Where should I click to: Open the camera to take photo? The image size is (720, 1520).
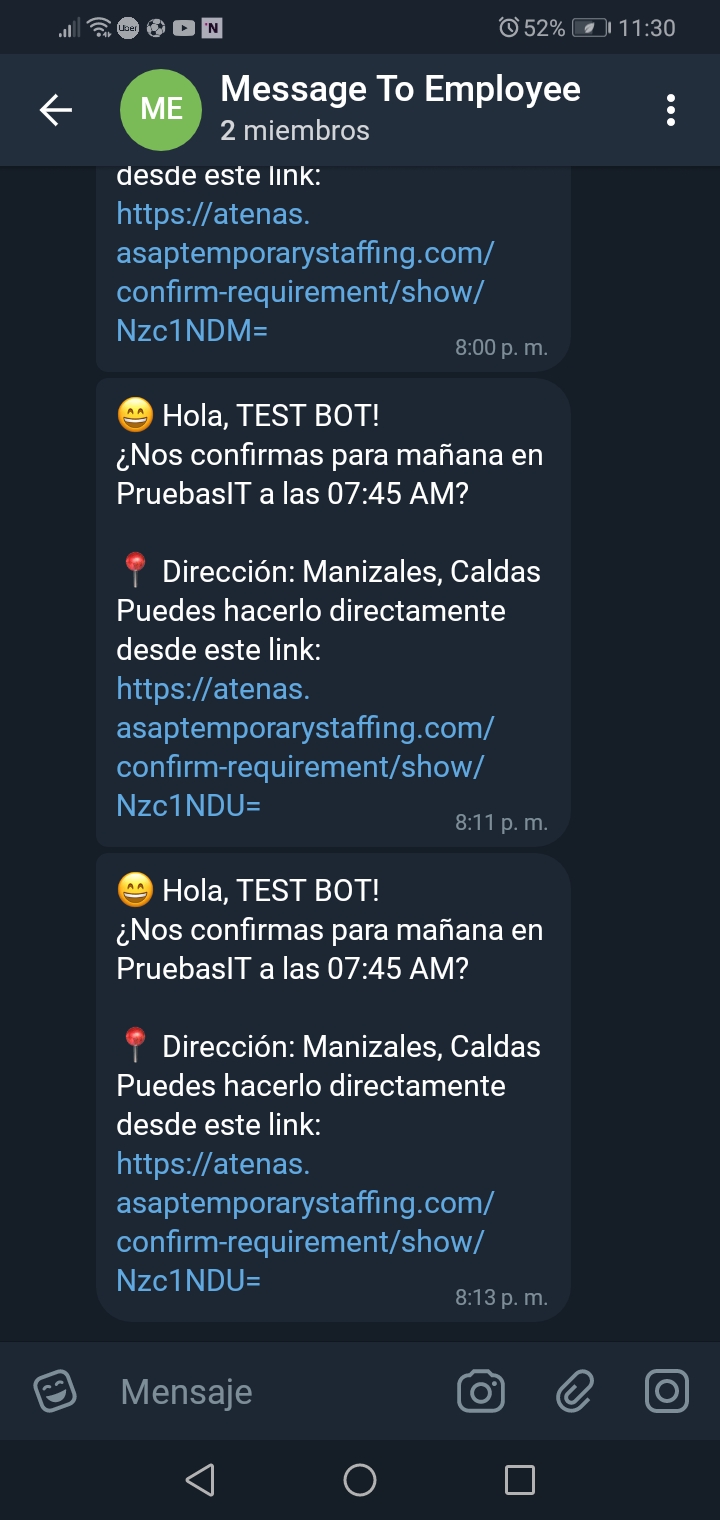[480, 1391]
